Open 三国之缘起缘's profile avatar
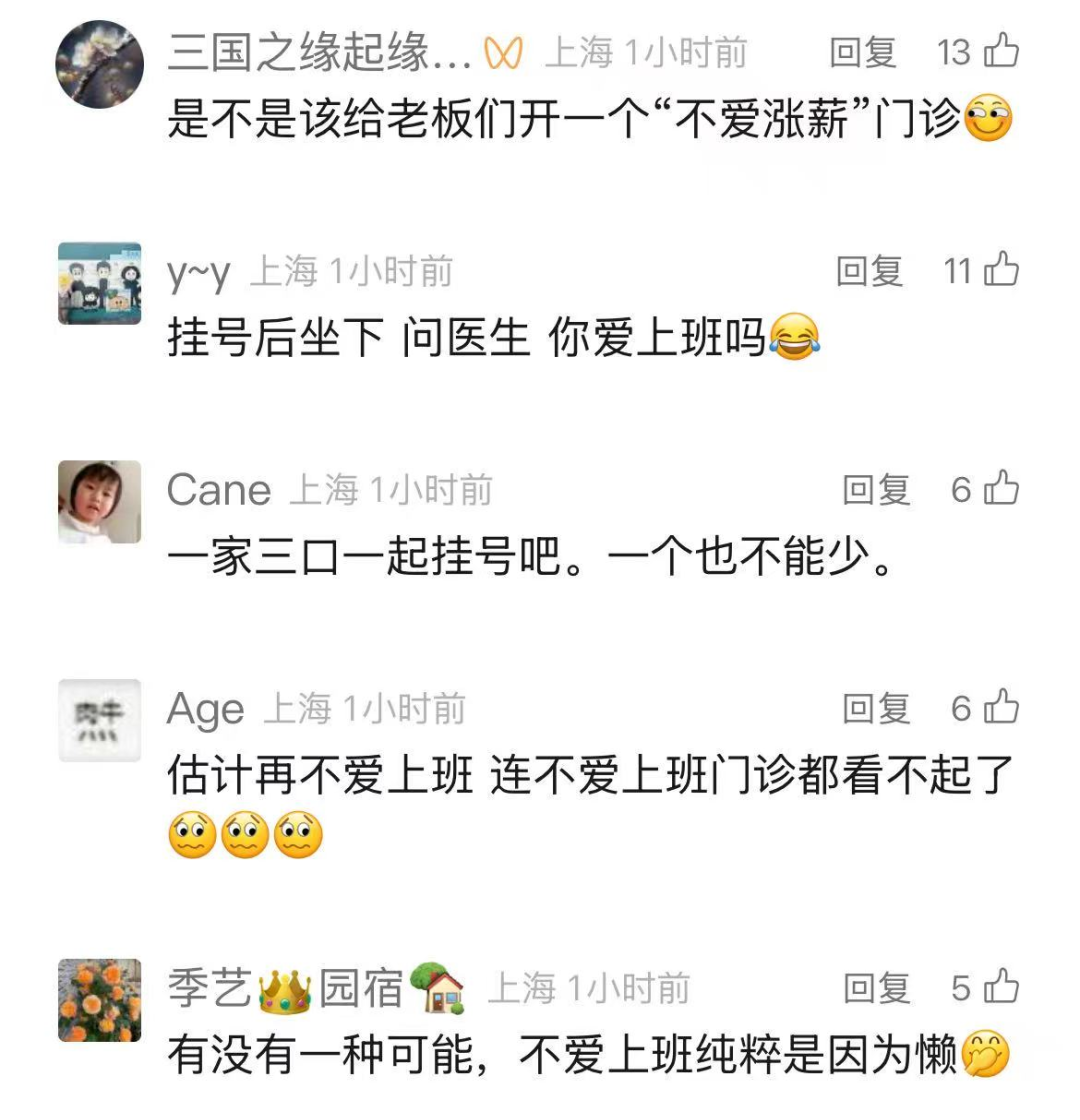 click(x=100, y=64)
